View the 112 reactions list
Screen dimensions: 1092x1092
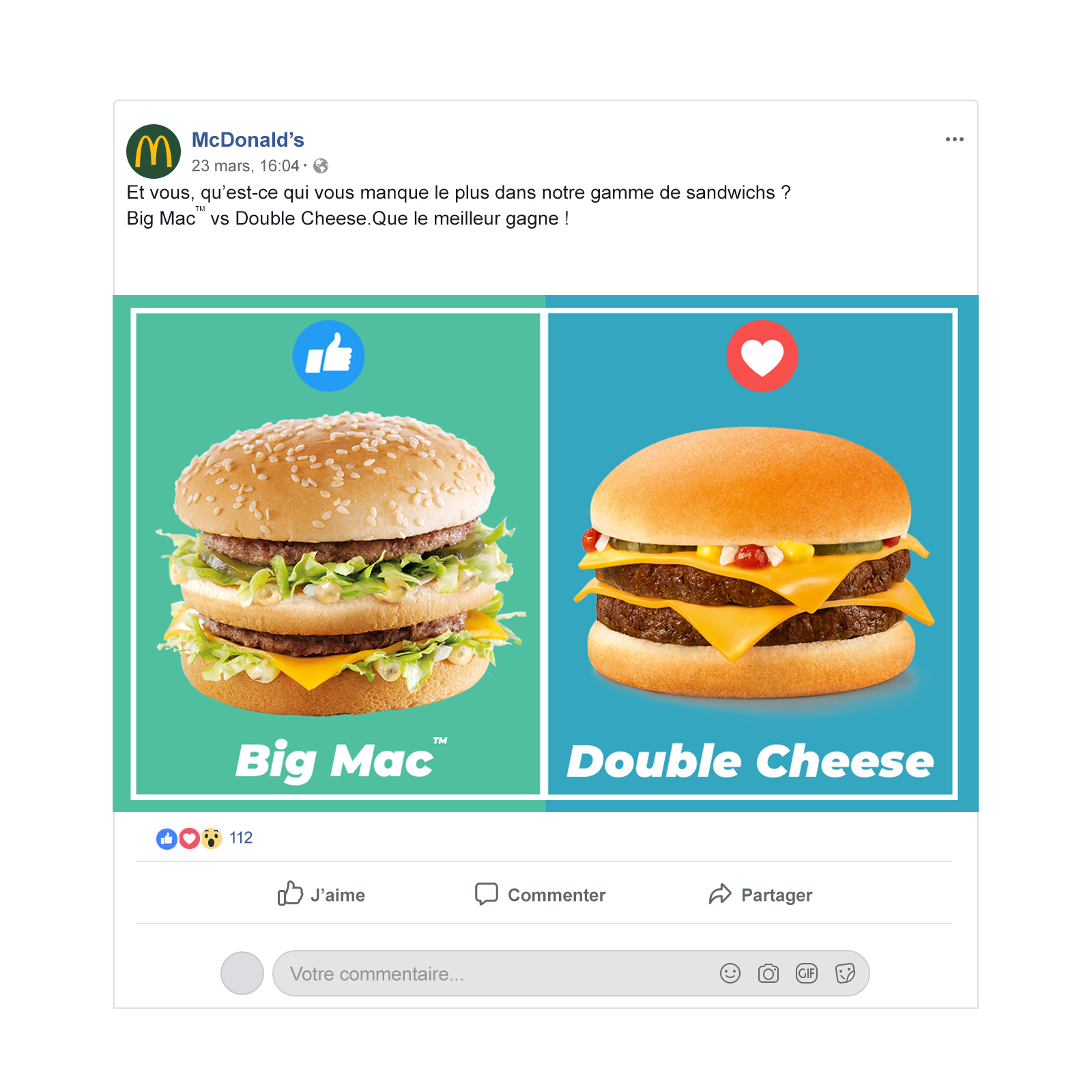(240, 838)
